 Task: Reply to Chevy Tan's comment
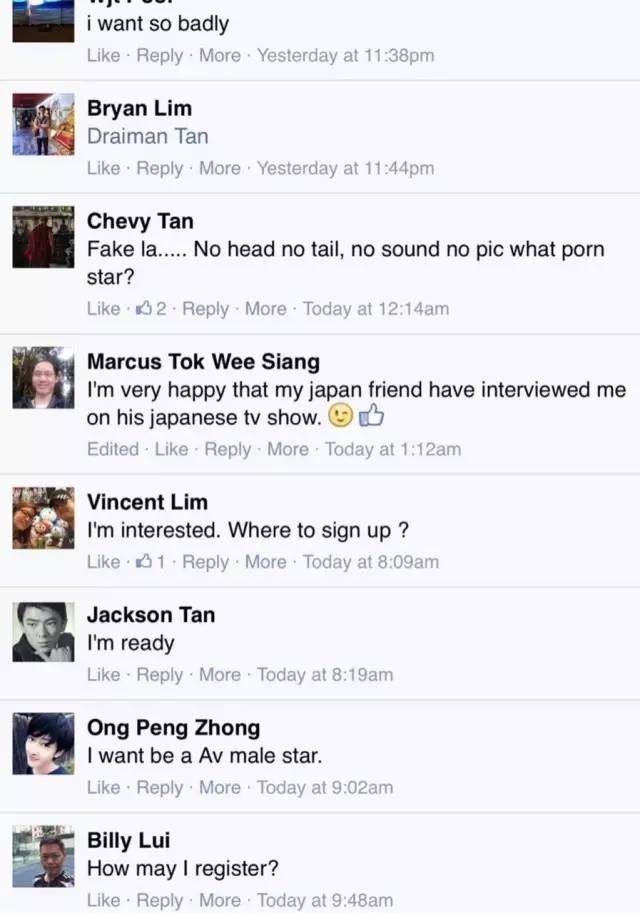click(205, 309)
